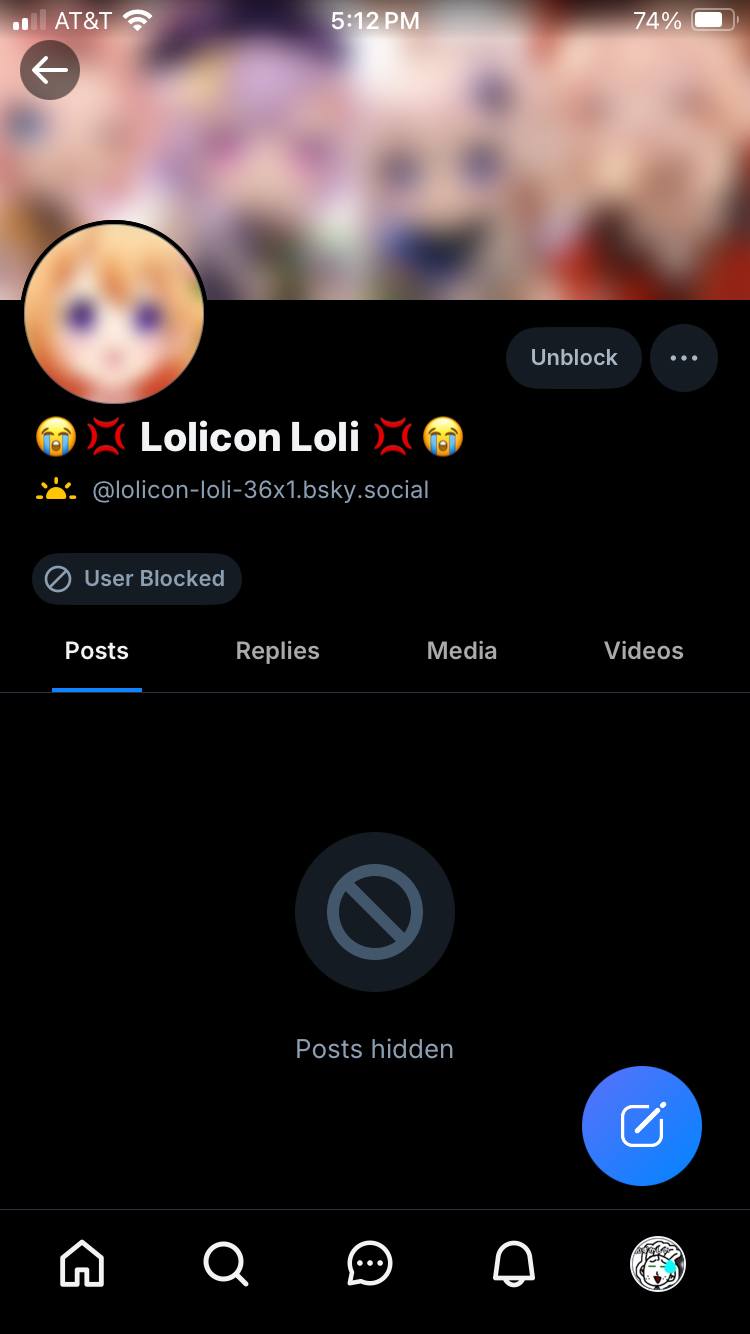750x1334 pixels.
Task: Compose a new post
Action: click(x=642, y=1126)
